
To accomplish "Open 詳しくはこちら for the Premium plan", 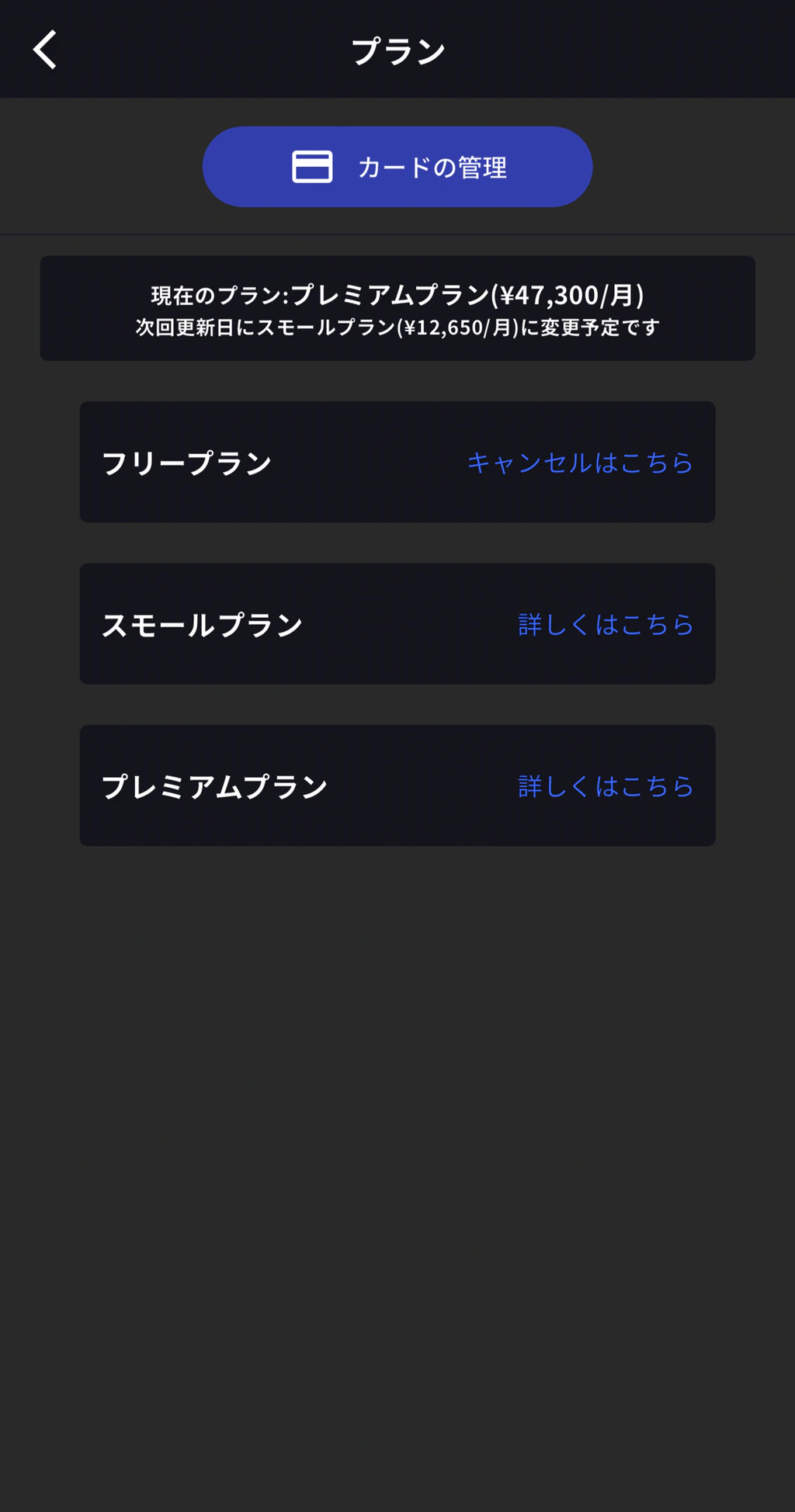I will [x=606, y=786].
